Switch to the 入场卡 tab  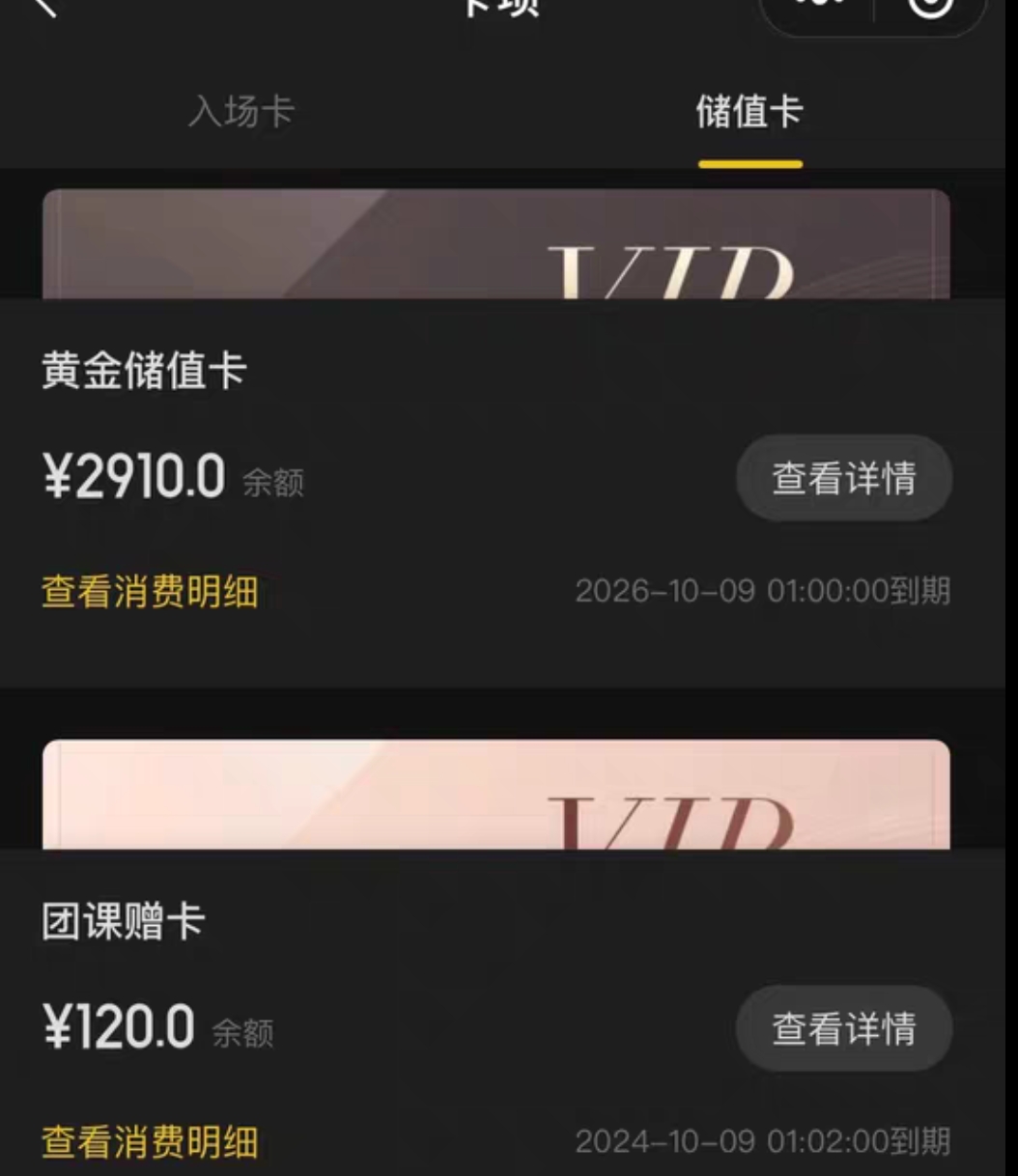pos(240,112)
